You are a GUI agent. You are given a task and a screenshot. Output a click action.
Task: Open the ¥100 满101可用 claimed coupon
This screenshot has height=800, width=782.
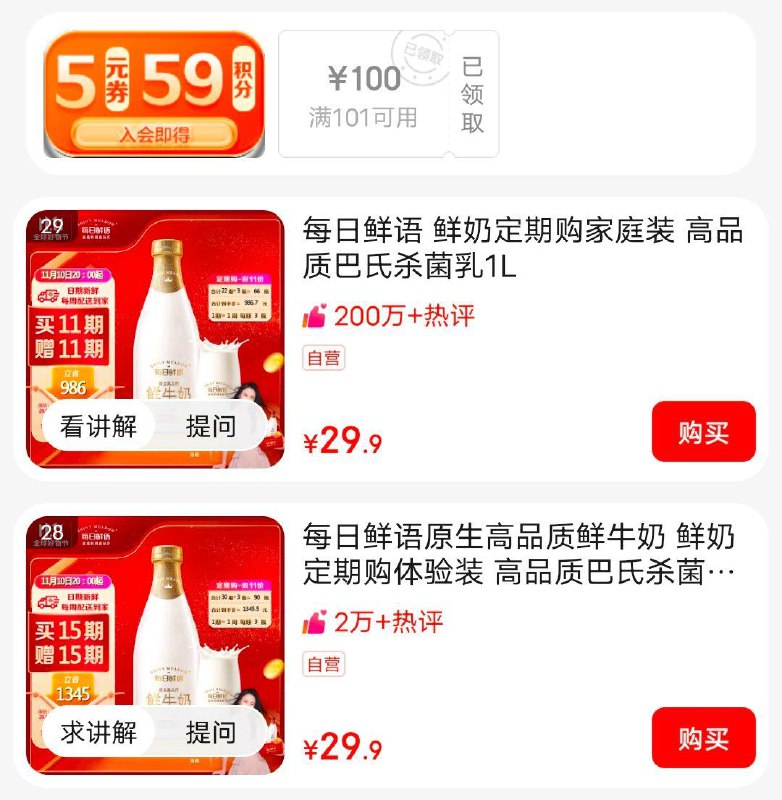coord(387,95)
